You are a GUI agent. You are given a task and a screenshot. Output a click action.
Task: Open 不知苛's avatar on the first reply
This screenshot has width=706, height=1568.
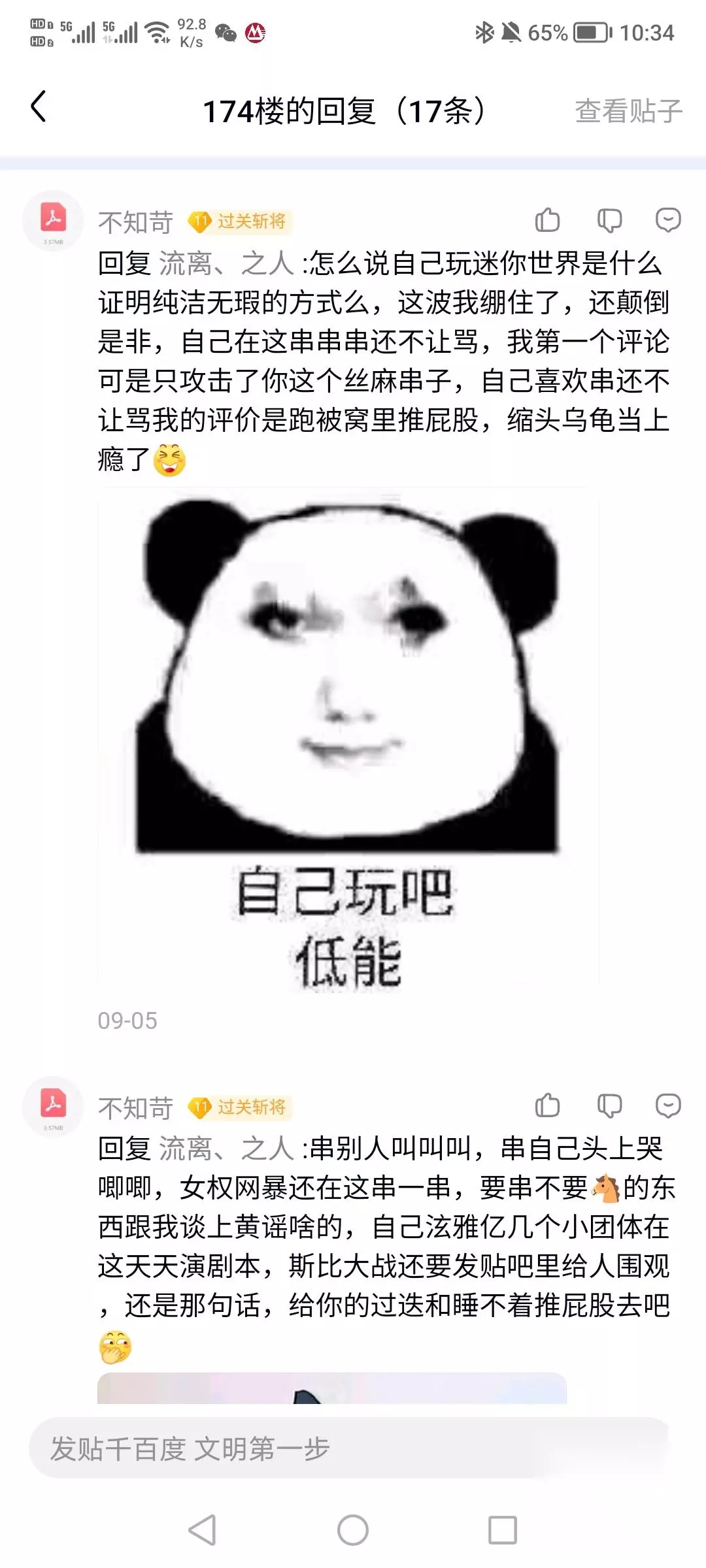click(53, 220)
